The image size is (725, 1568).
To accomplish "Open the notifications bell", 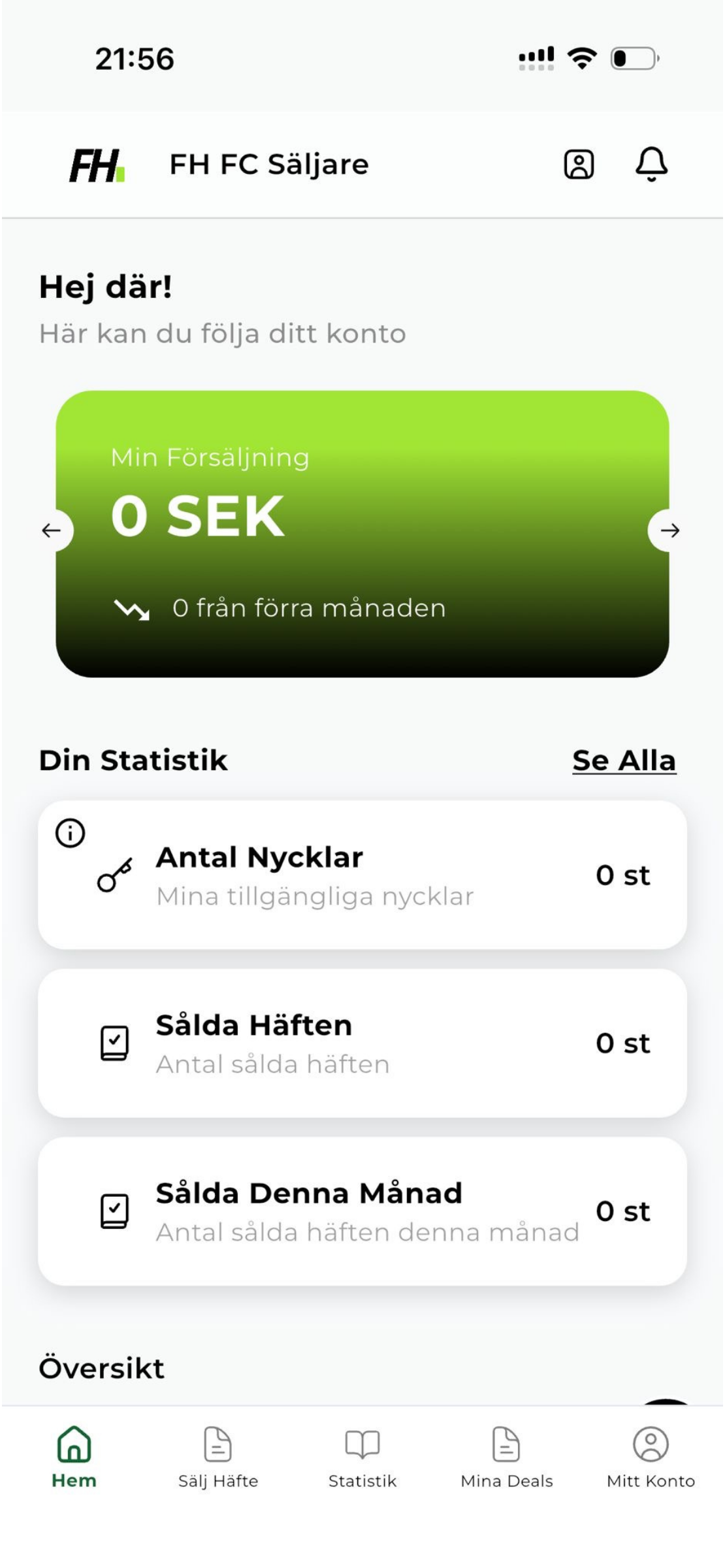I will point(651,164).
